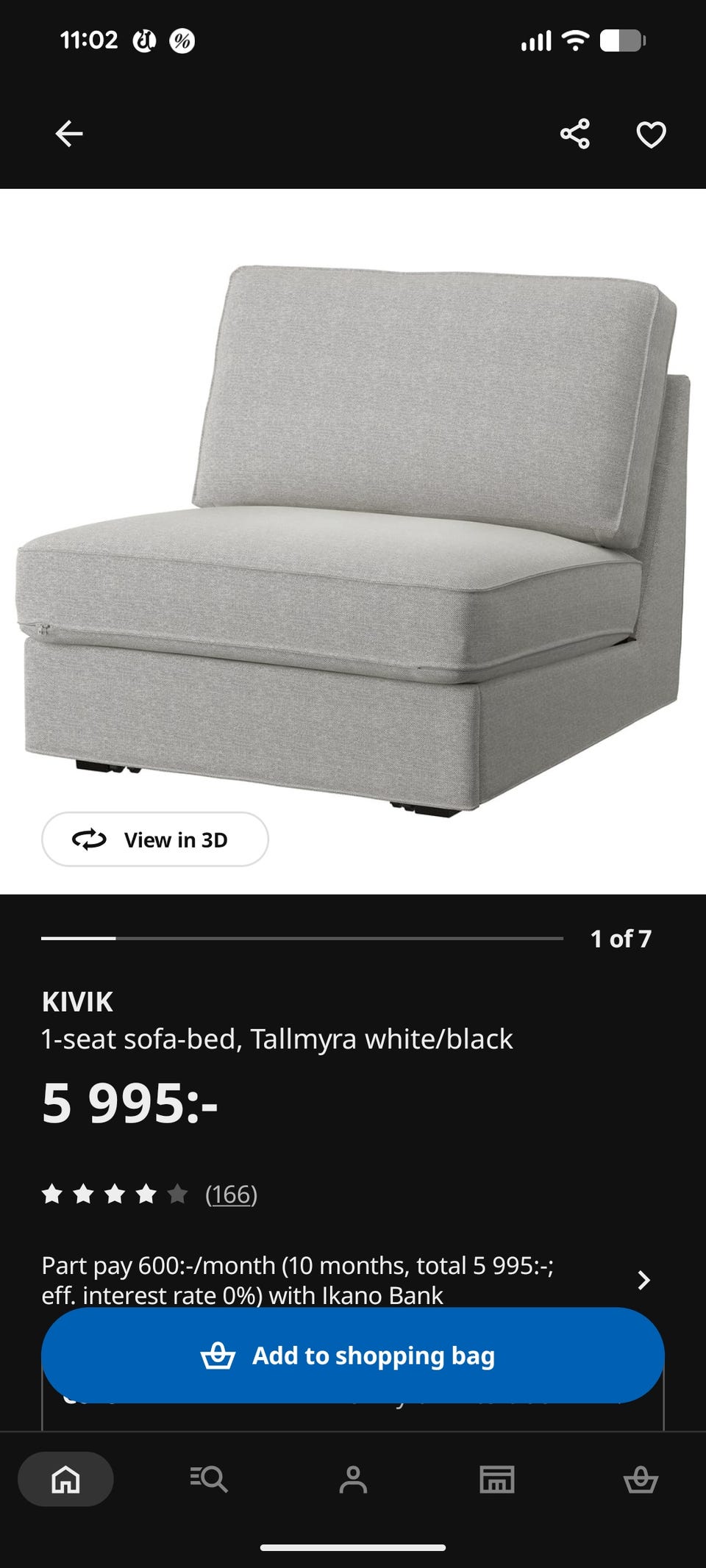This screenshot has width=706, height=1568.
Task: Add KIVIK to favourites with the heart
Action: tap(651, 134)
